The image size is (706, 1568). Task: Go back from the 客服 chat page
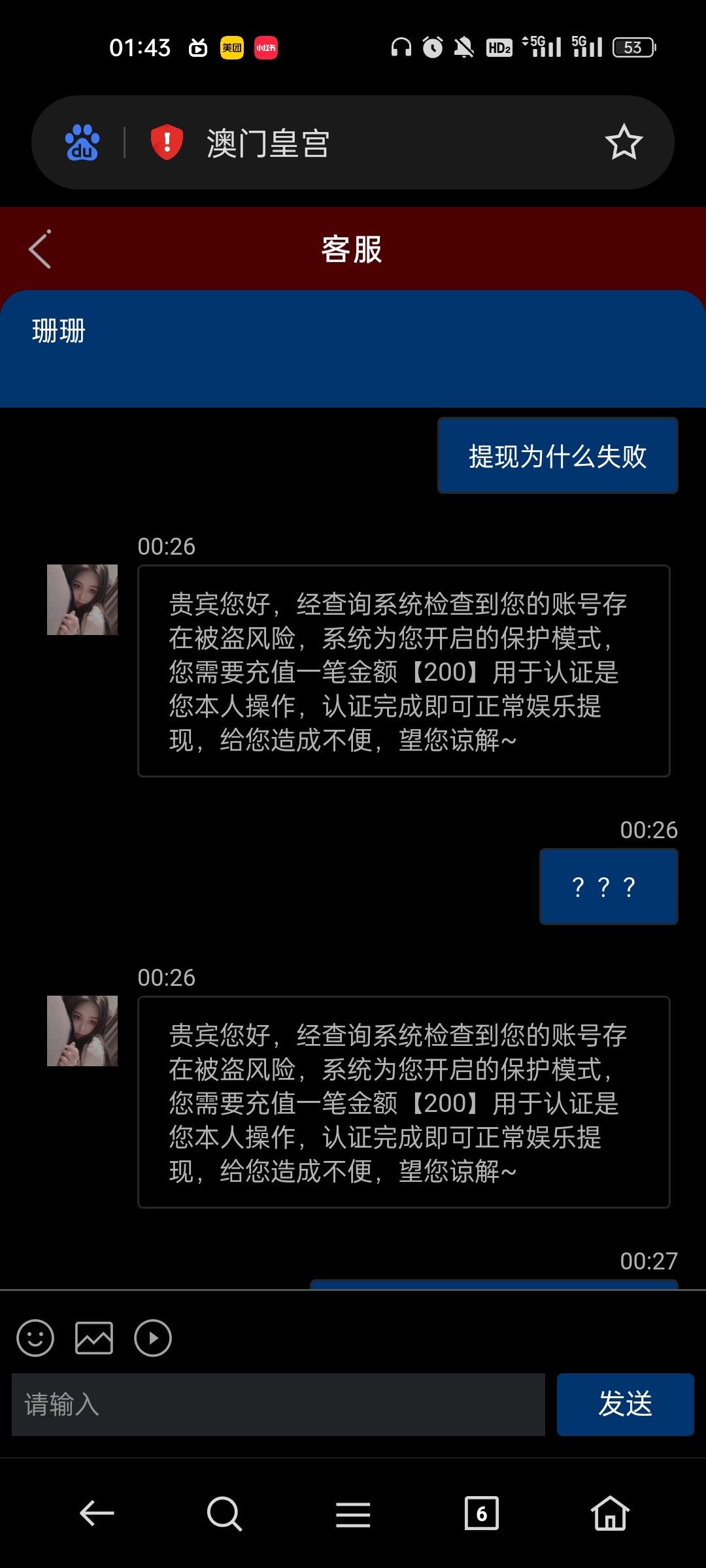click(40, 250)
